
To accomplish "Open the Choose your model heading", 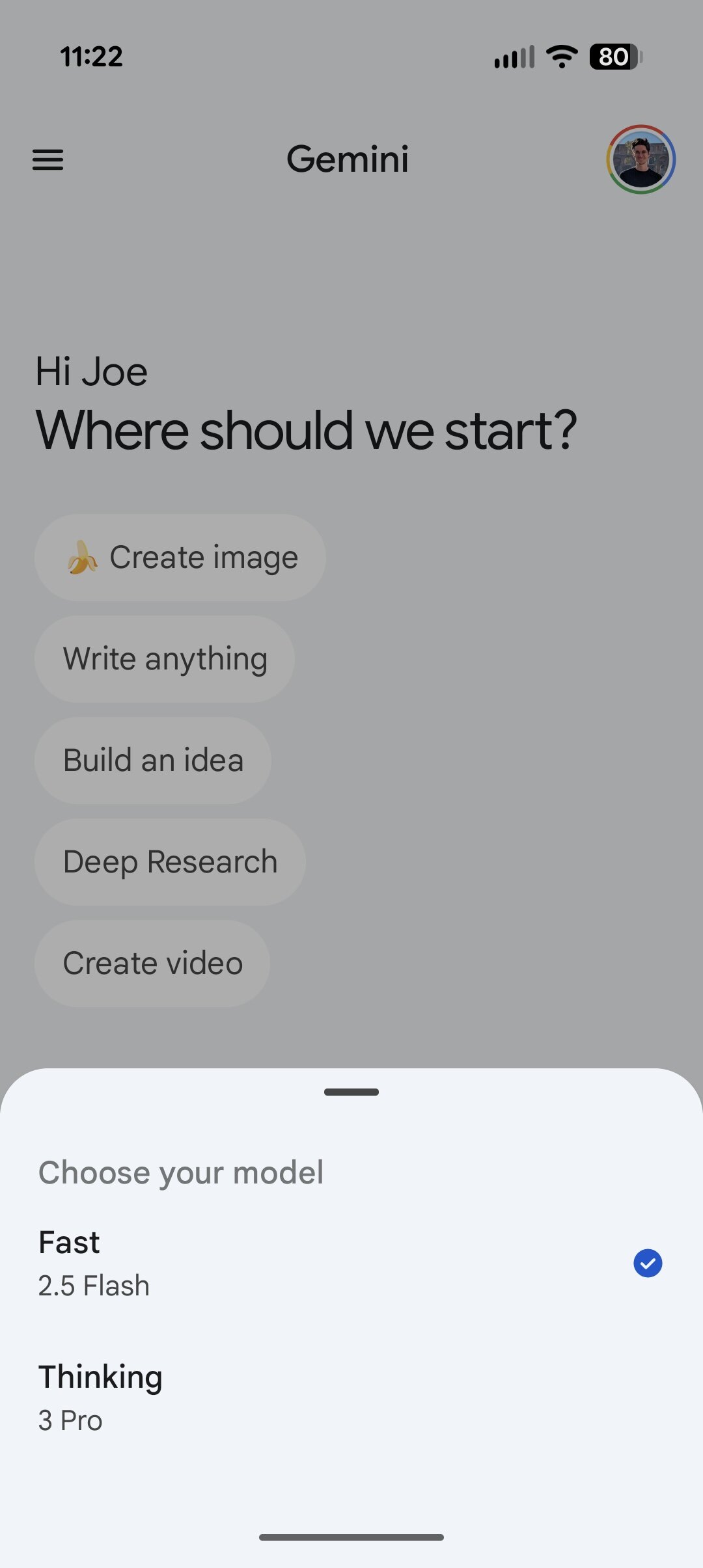I will click(181, 1172).
